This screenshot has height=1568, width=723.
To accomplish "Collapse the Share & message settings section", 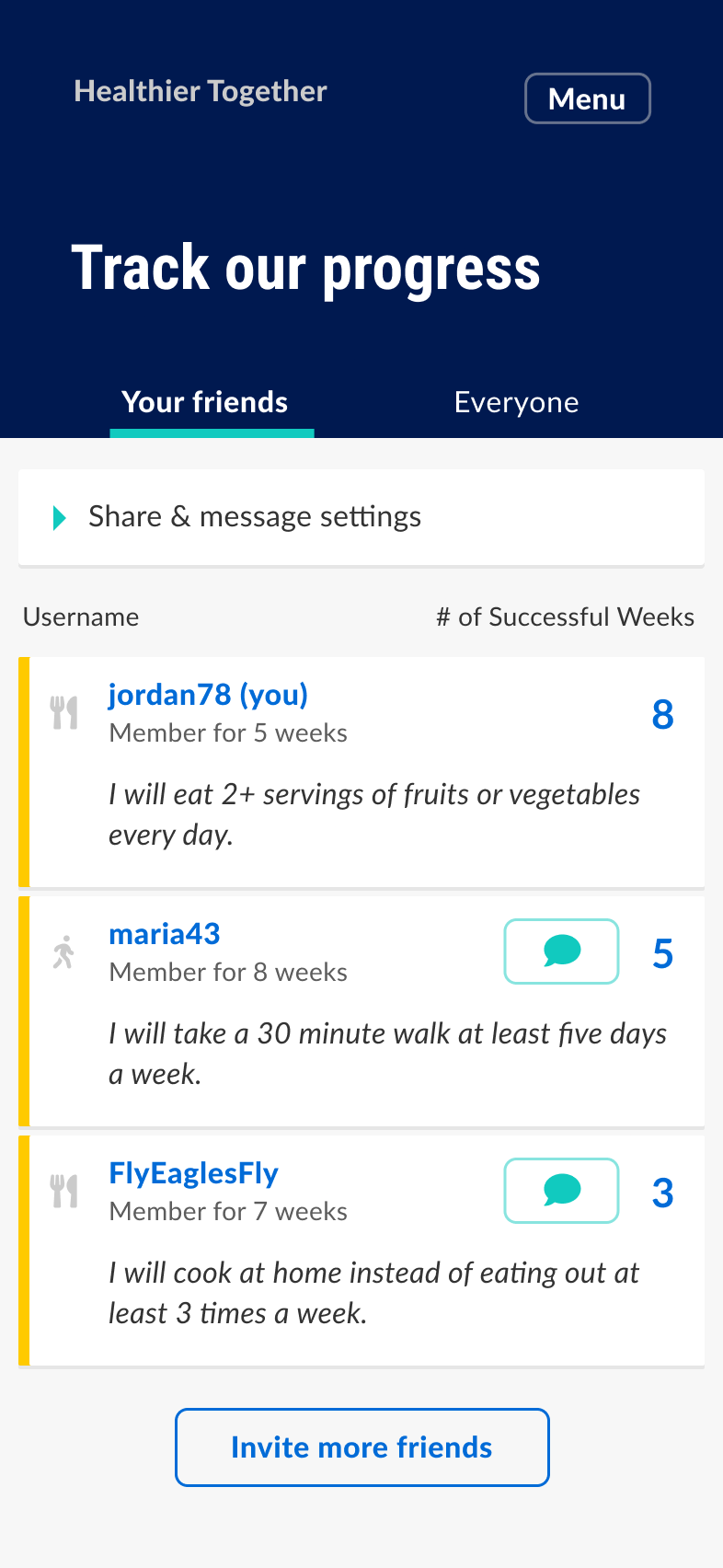I will click(x=254, y=517).
